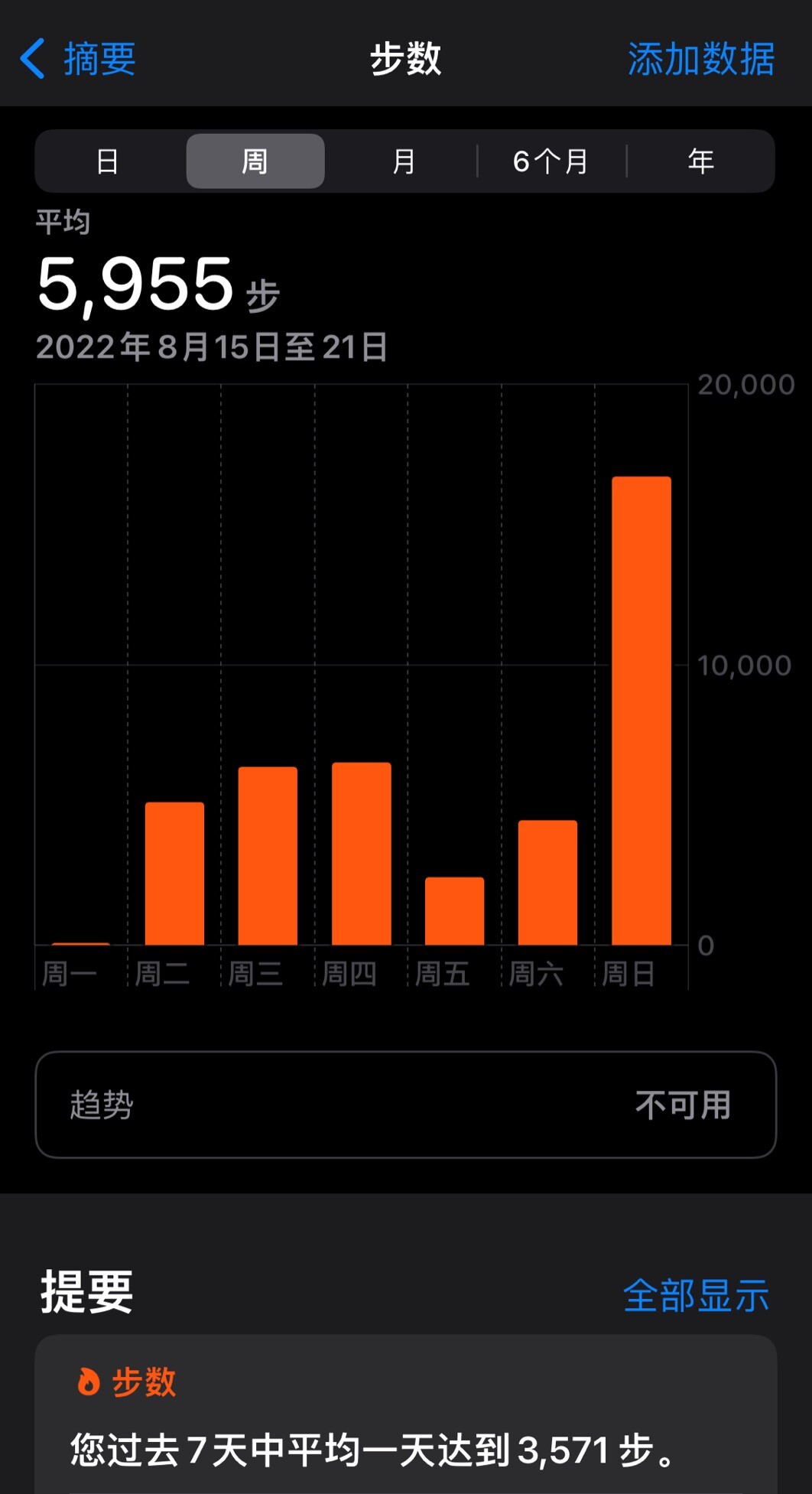
Task: Select the 周 week tab
Action: [x=255, y=161]
